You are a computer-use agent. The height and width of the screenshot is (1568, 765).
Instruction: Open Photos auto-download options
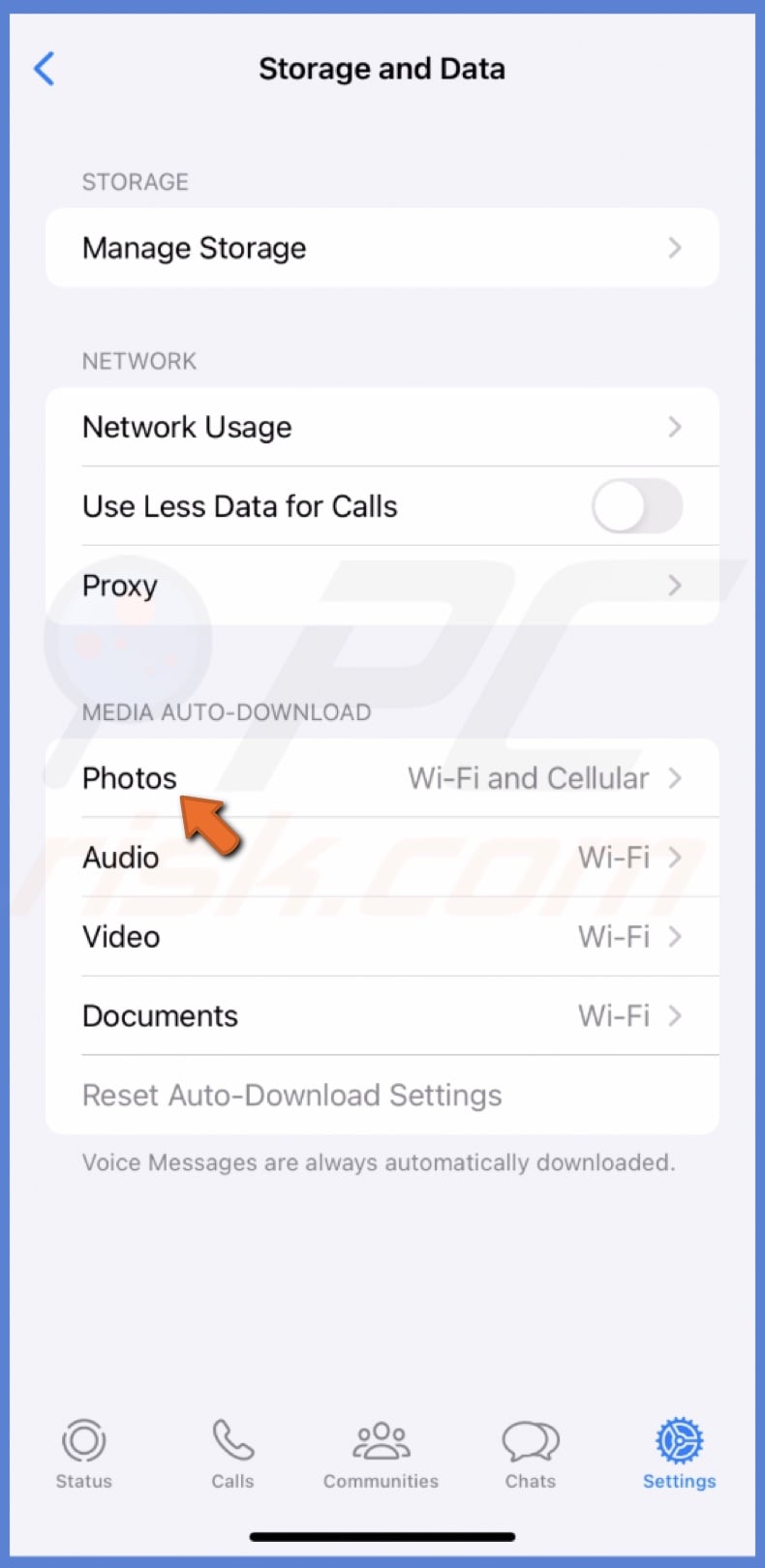(382, 778)
